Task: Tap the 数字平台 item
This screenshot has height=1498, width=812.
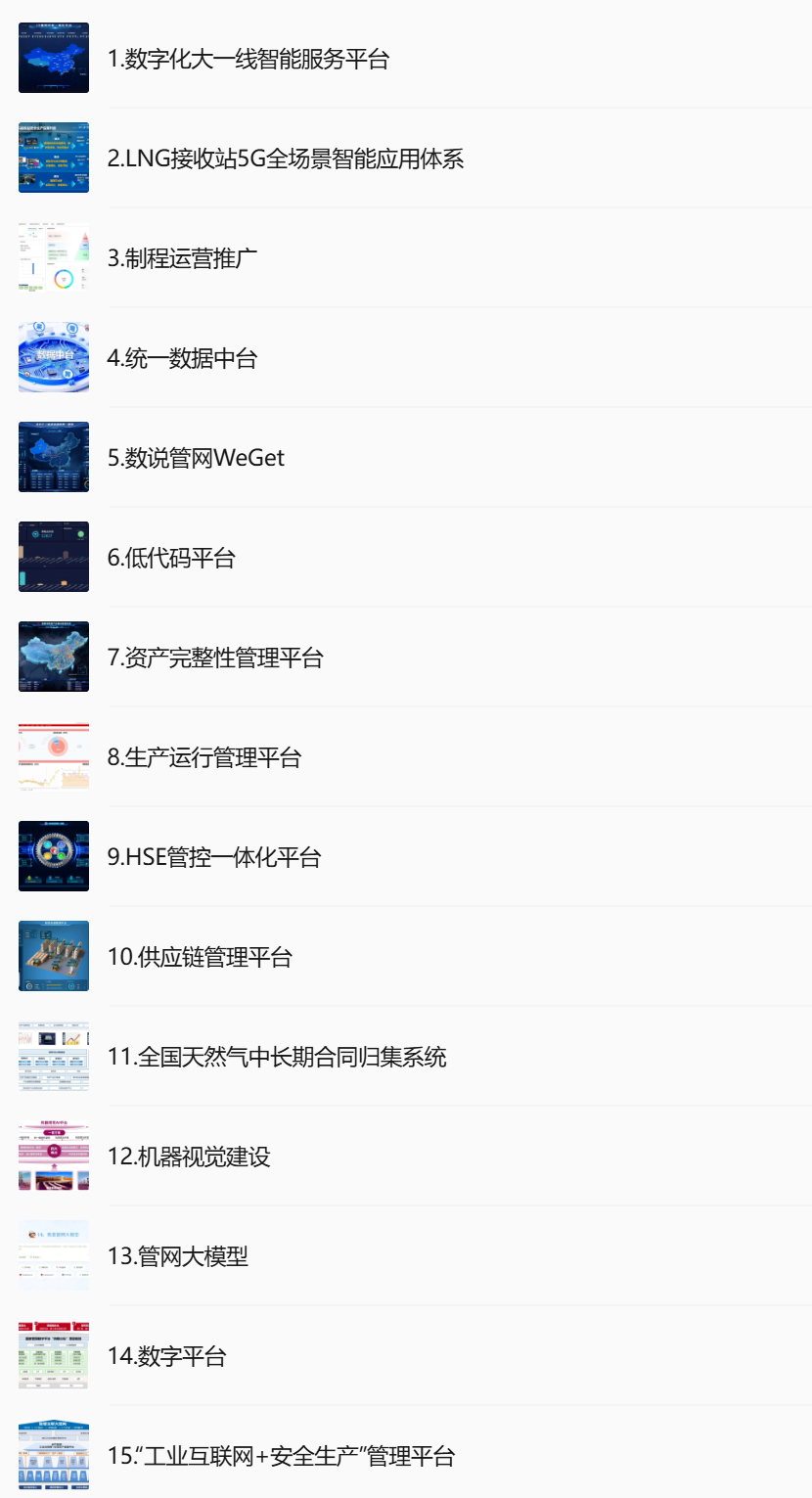Action: click(167, 1356)
